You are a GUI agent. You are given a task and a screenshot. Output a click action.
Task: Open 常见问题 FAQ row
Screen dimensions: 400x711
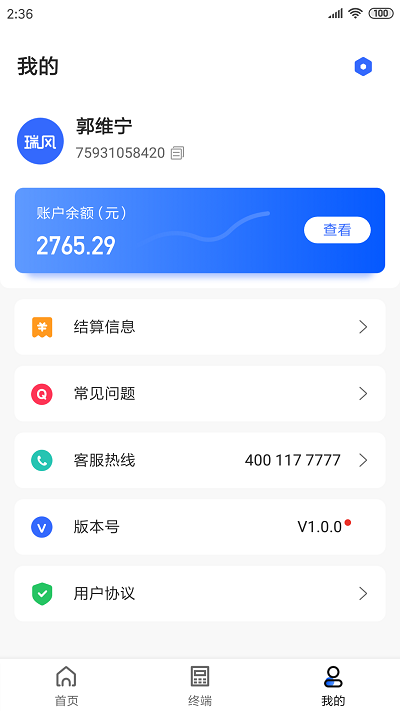200,394
